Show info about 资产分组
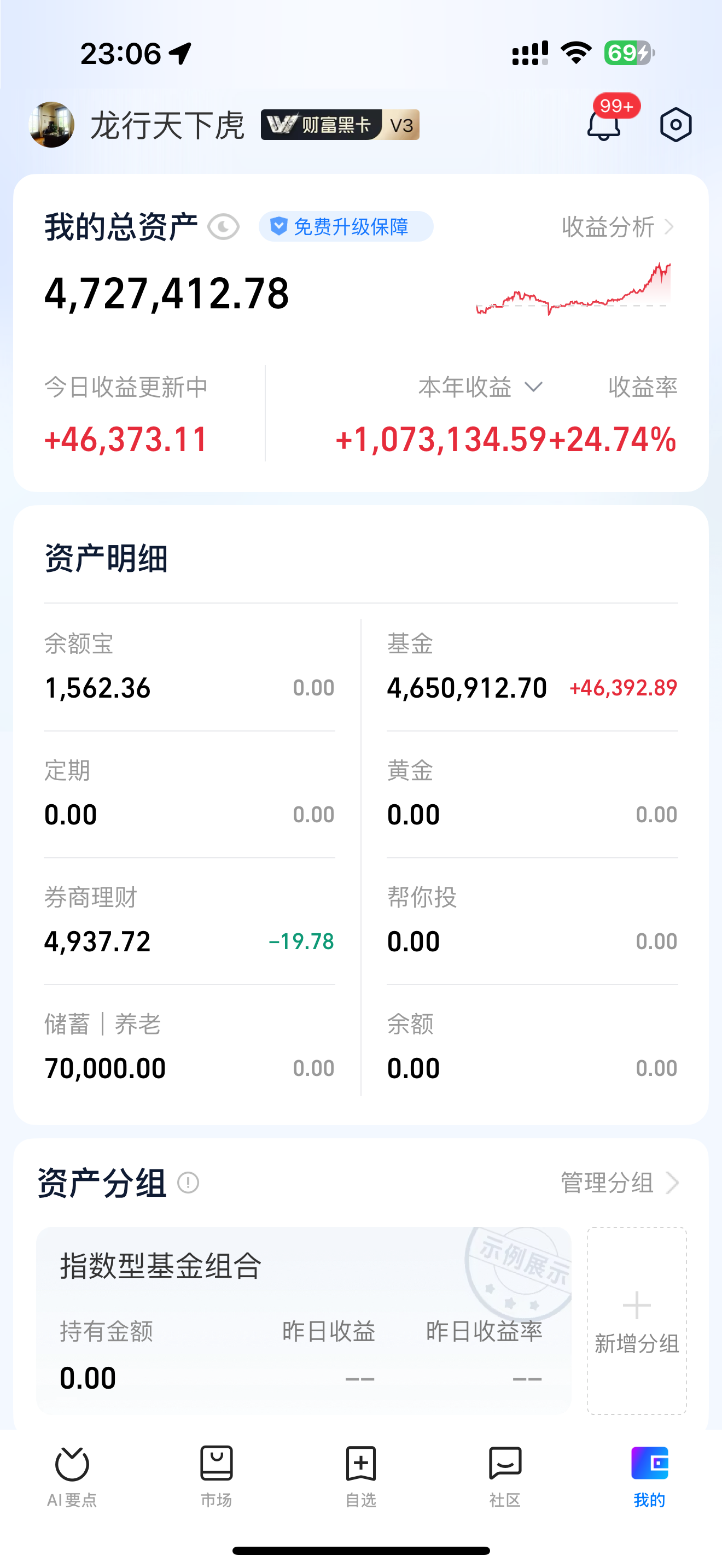Image resolution: width=722 pixels, height=1568 pixels. click(x=188, y=1183)
